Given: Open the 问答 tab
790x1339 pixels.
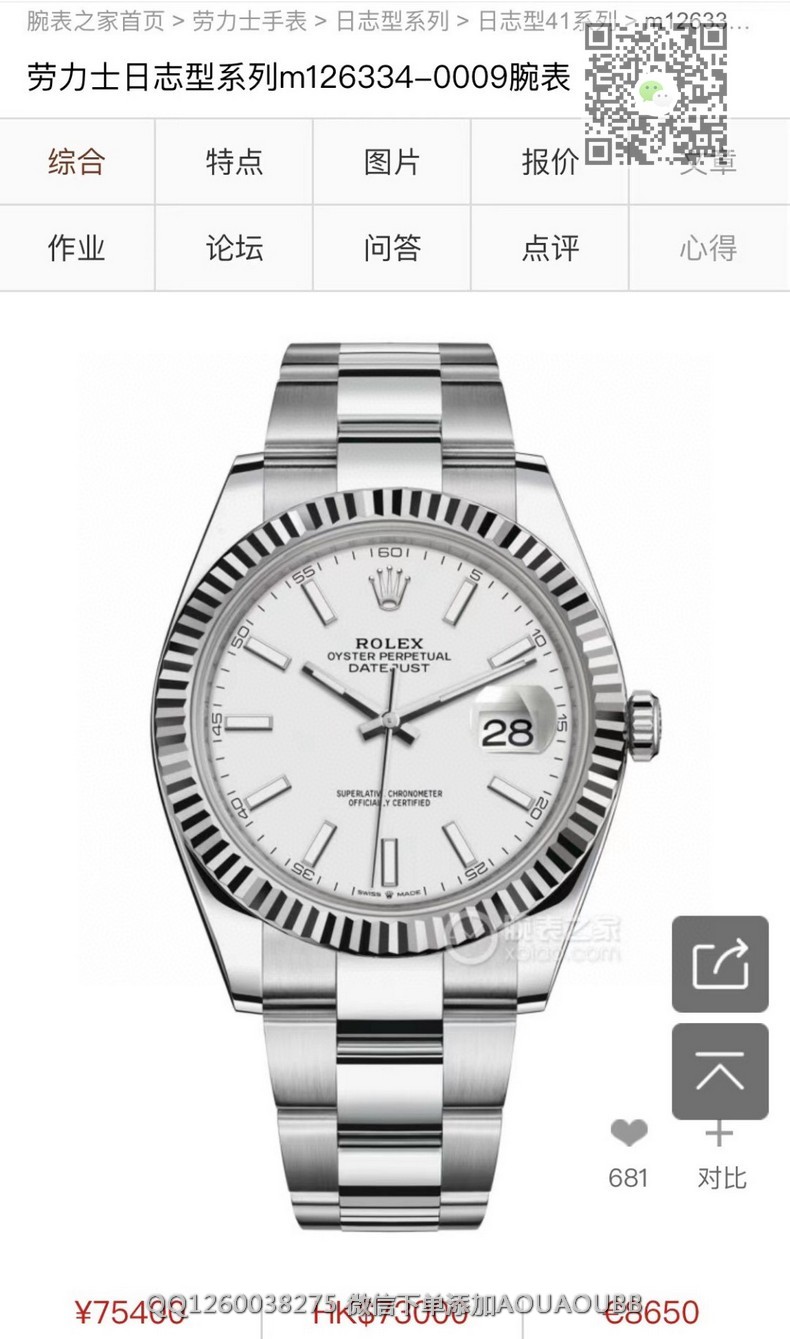Looking at the screenshot, I should tap(392, 248).
